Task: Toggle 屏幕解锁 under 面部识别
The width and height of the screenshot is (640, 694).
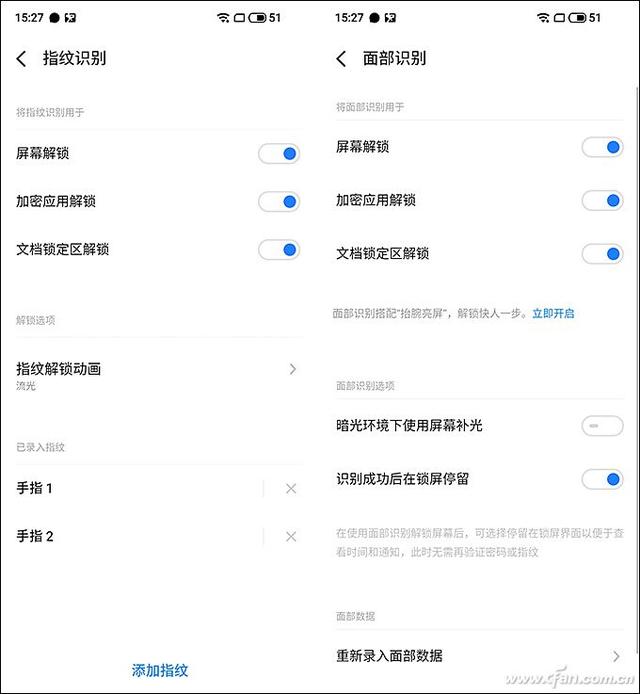Action: pos(602,148)
